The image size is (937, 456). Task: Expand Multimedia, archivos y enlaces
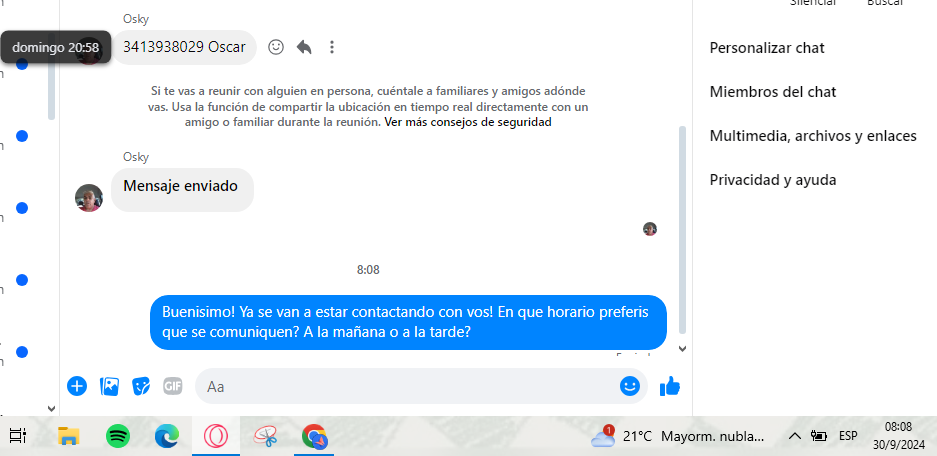(813, 136)
